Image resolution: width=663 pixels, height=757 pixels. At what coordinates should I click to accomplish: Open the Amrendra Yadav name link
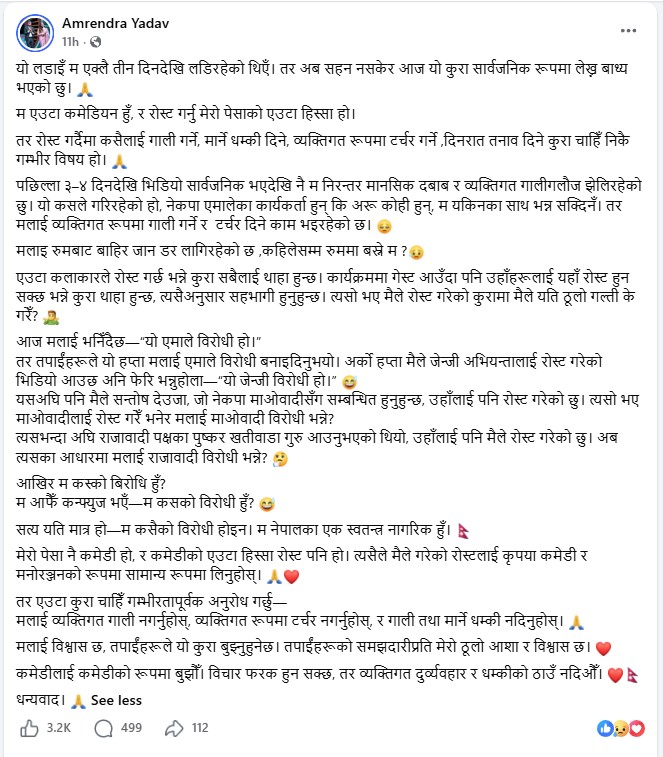(x=115, y=23)
